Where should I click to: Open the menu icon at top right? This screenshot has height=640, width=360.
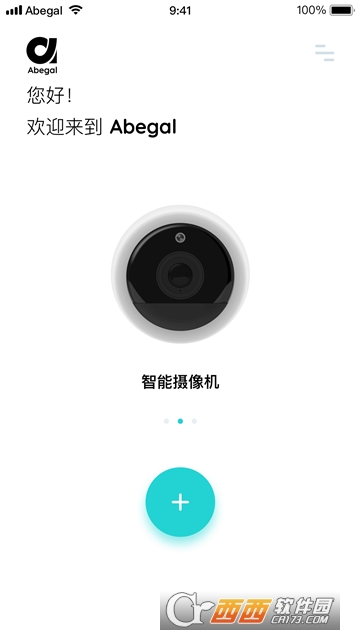(x=324, y=53)
